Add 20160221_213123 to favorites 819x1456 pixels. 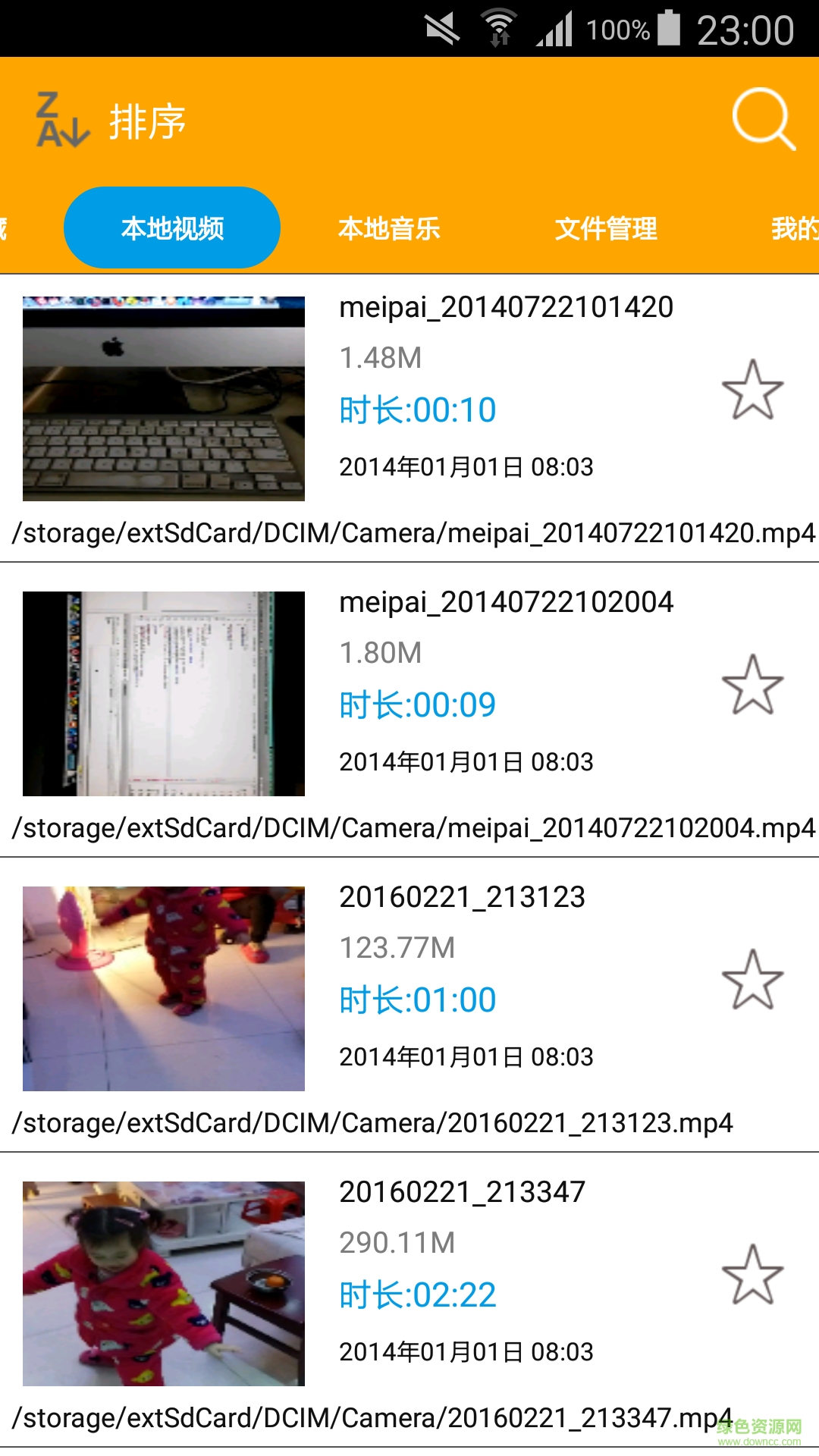coord(752,980)
